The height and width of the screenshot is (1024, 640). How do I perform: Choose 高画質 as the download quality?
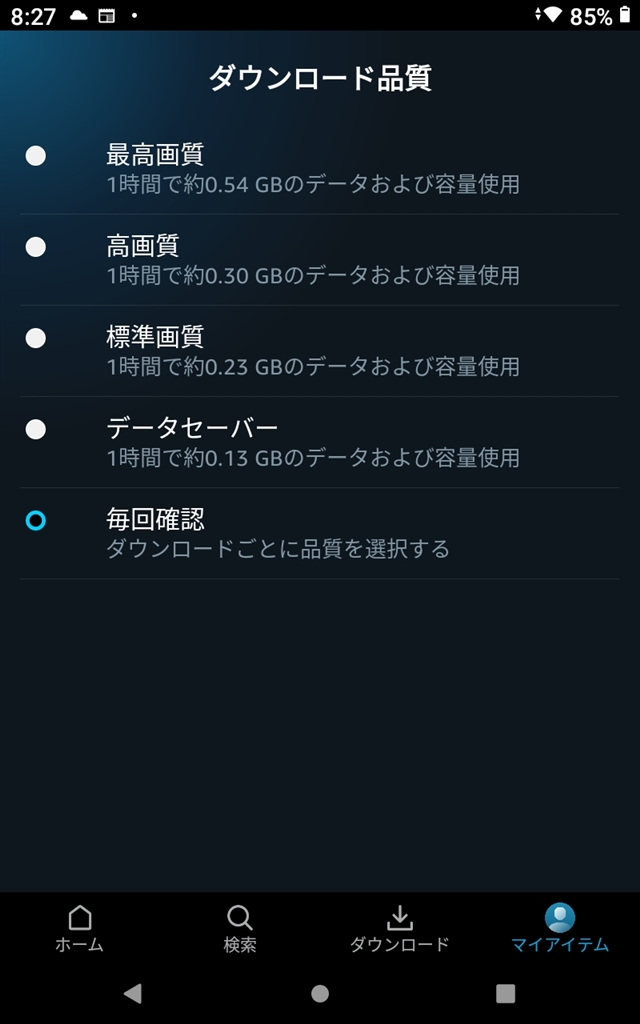click(319, 260)
